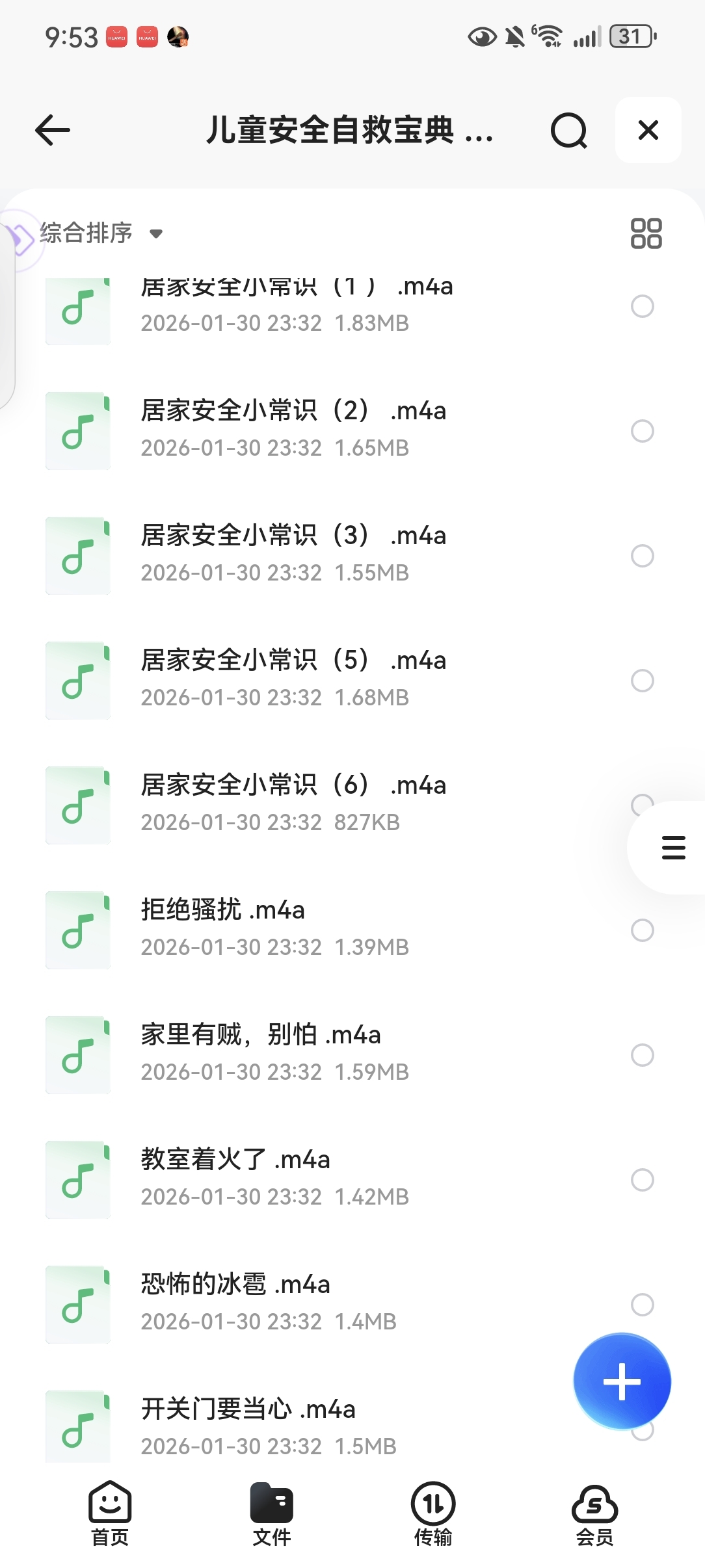Open the floating three-line menu button
This screenshot has height=1568, width=705.
click(x=672, y=848)
